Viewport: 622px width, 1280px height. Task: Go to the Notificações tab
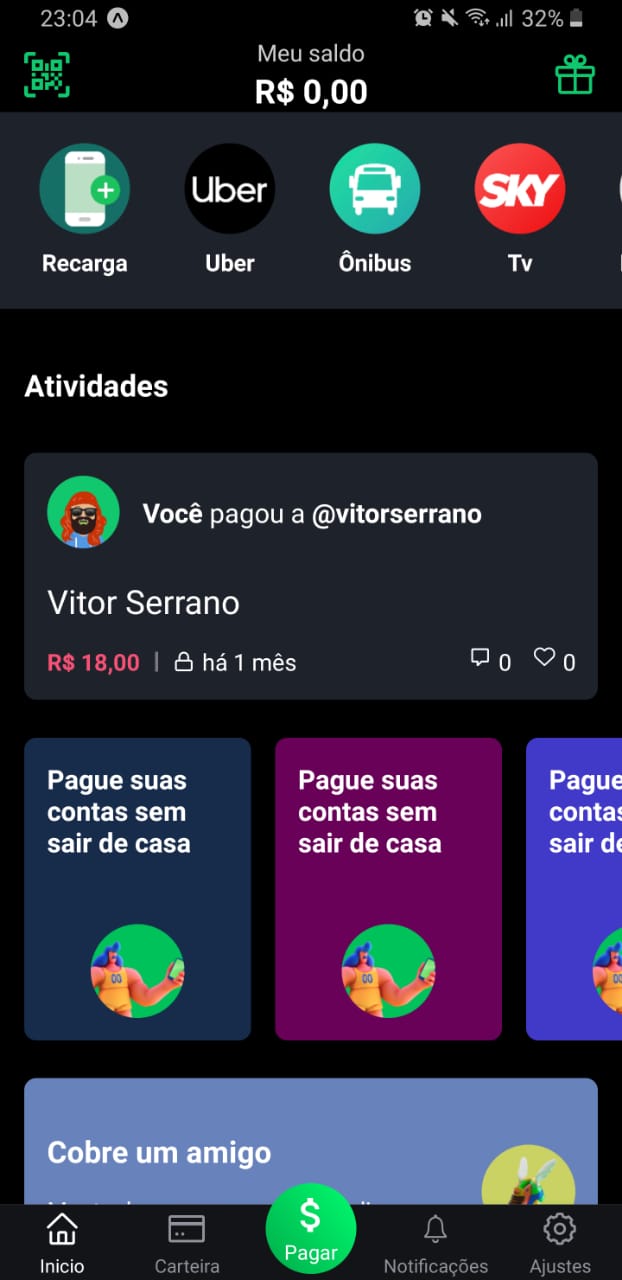tap(435, 1243)
